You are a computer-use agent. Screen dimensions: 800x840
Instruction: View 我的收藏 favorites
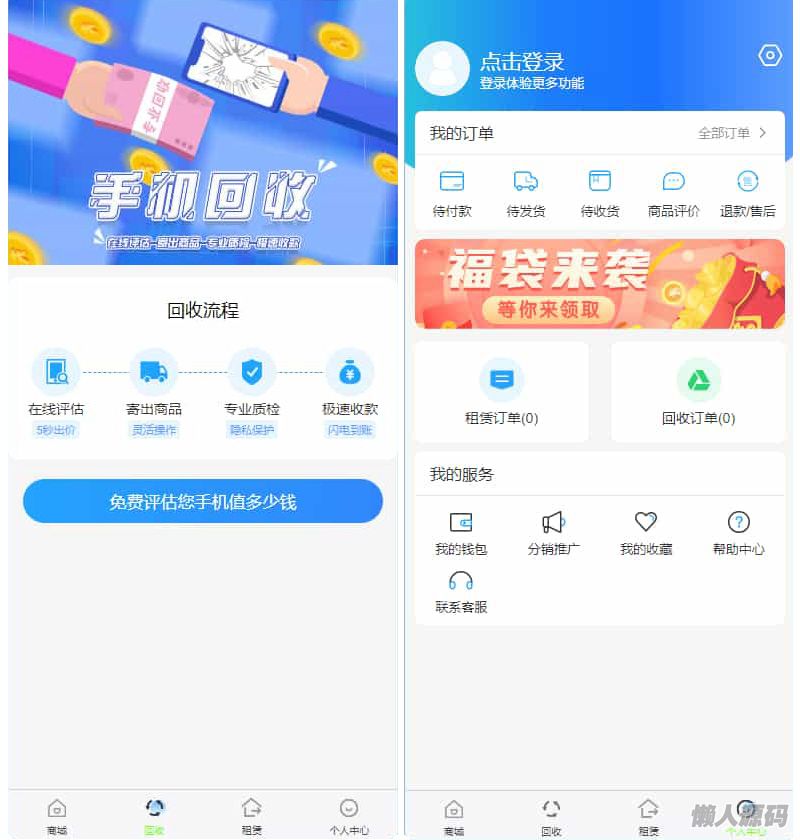[646, 533]
